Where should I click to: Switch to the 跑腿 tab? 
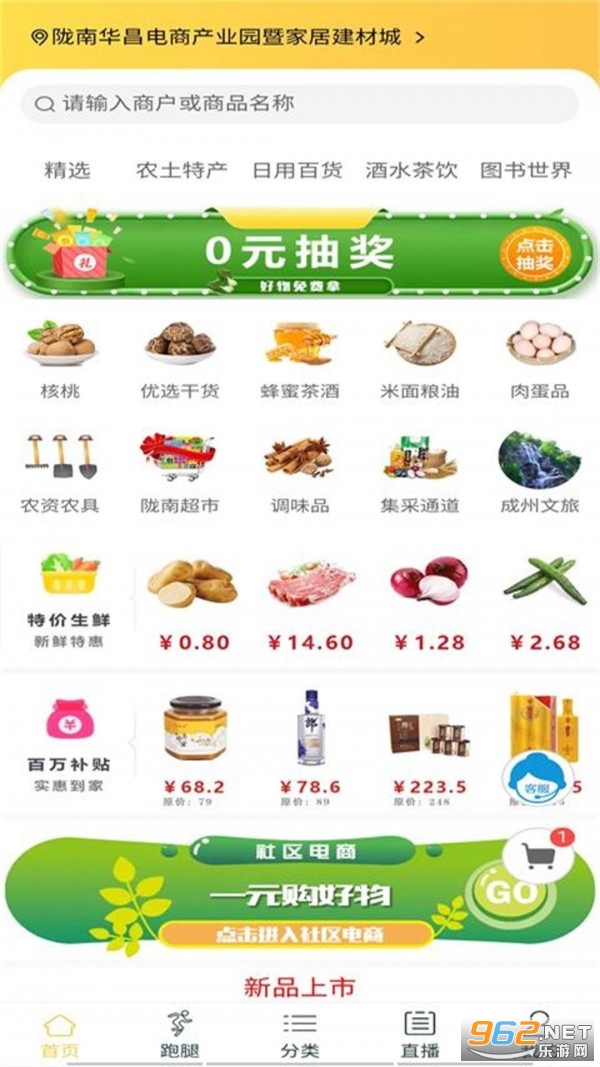tap(180, 1035)
